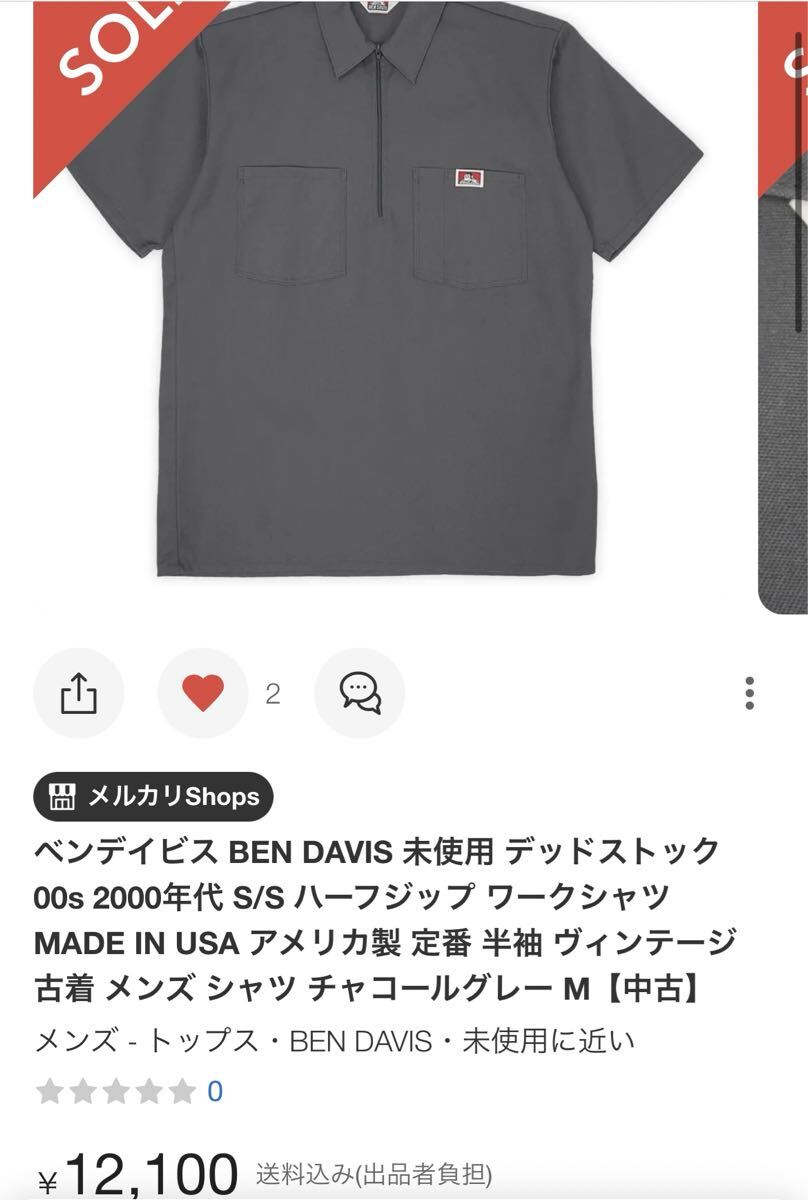
Task: View the next product photo
Action: [783, 300]
